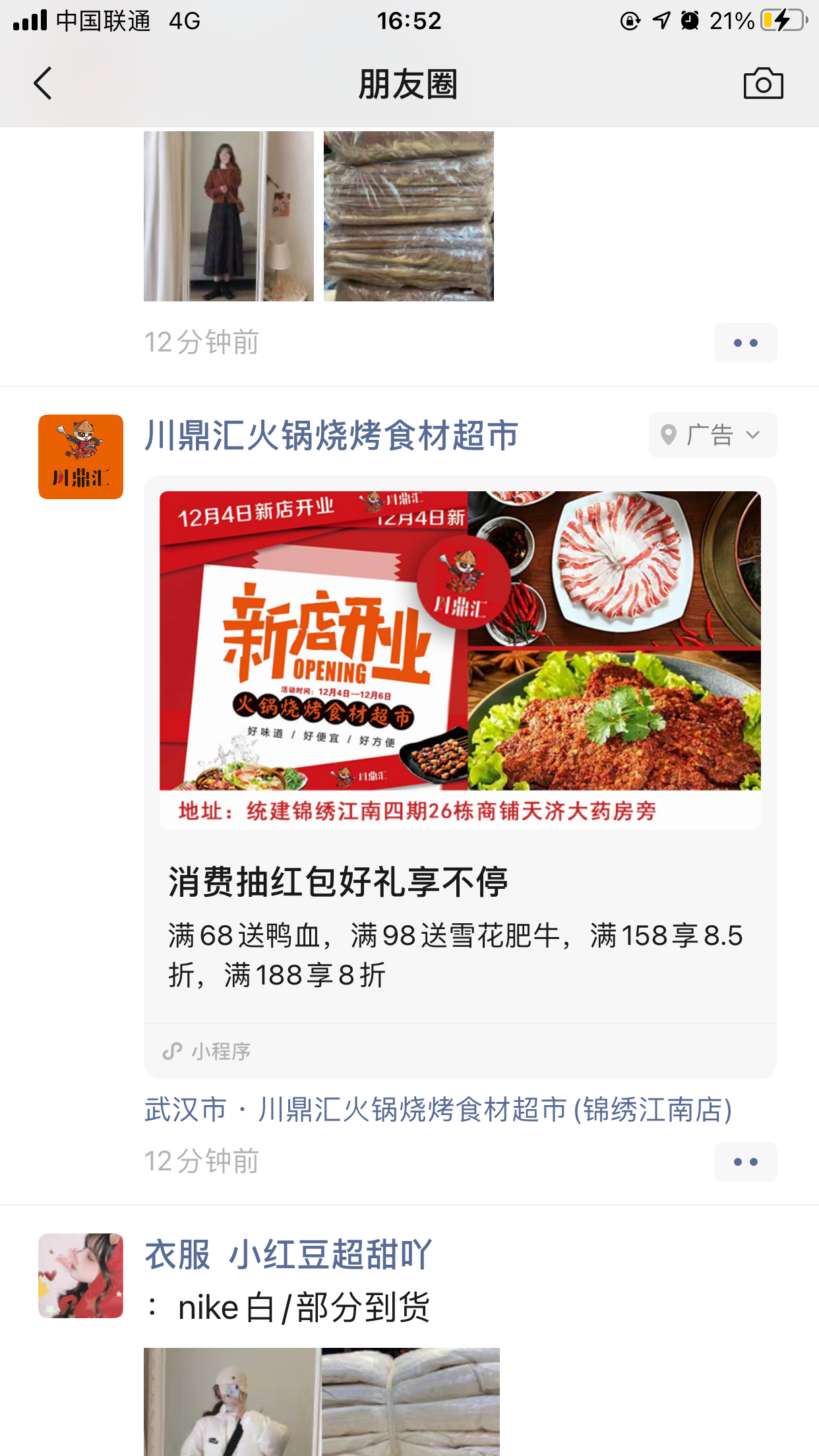Click the back arrow to leave 朋友圈

(42, 83)
